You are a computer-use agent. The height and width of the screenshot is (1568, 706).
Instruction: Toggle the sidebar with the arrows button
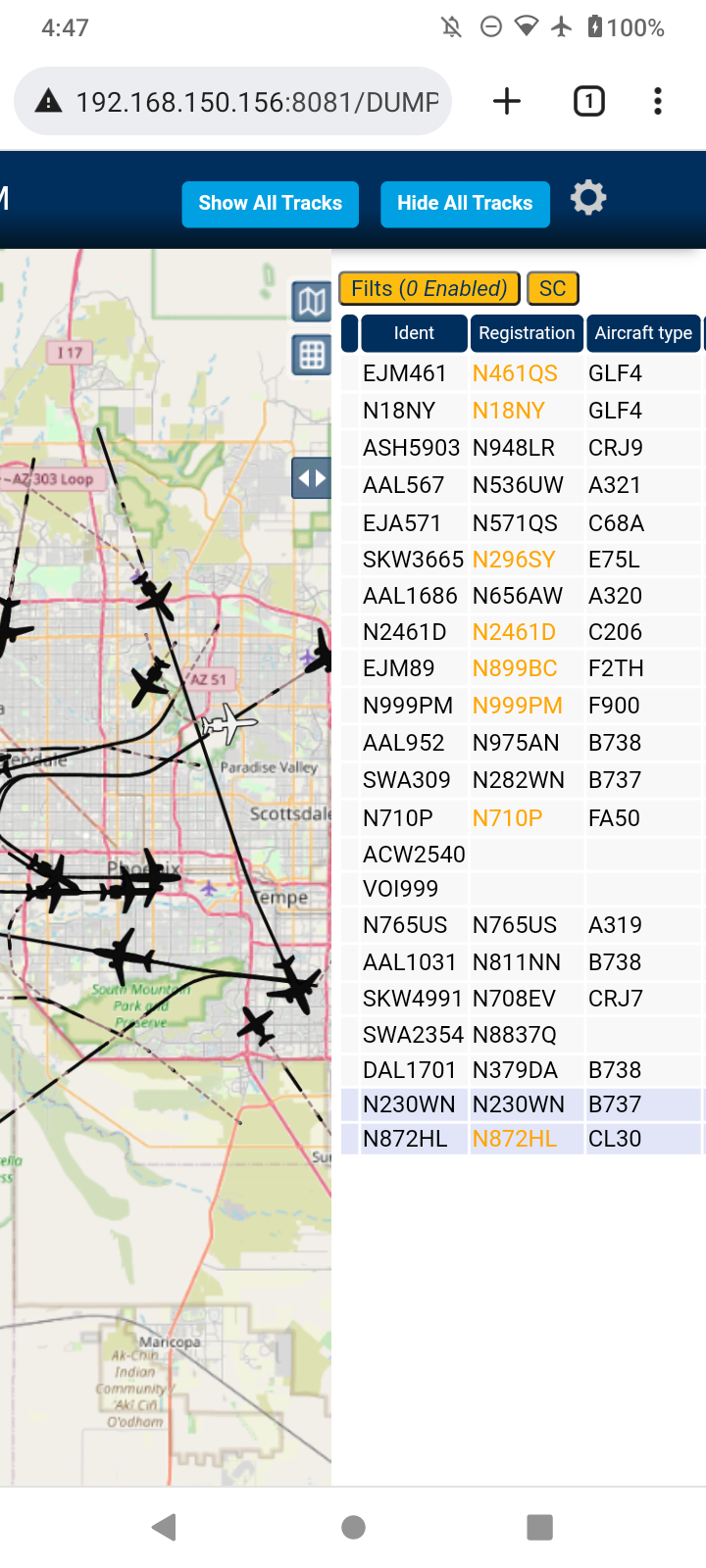(312, 478)
